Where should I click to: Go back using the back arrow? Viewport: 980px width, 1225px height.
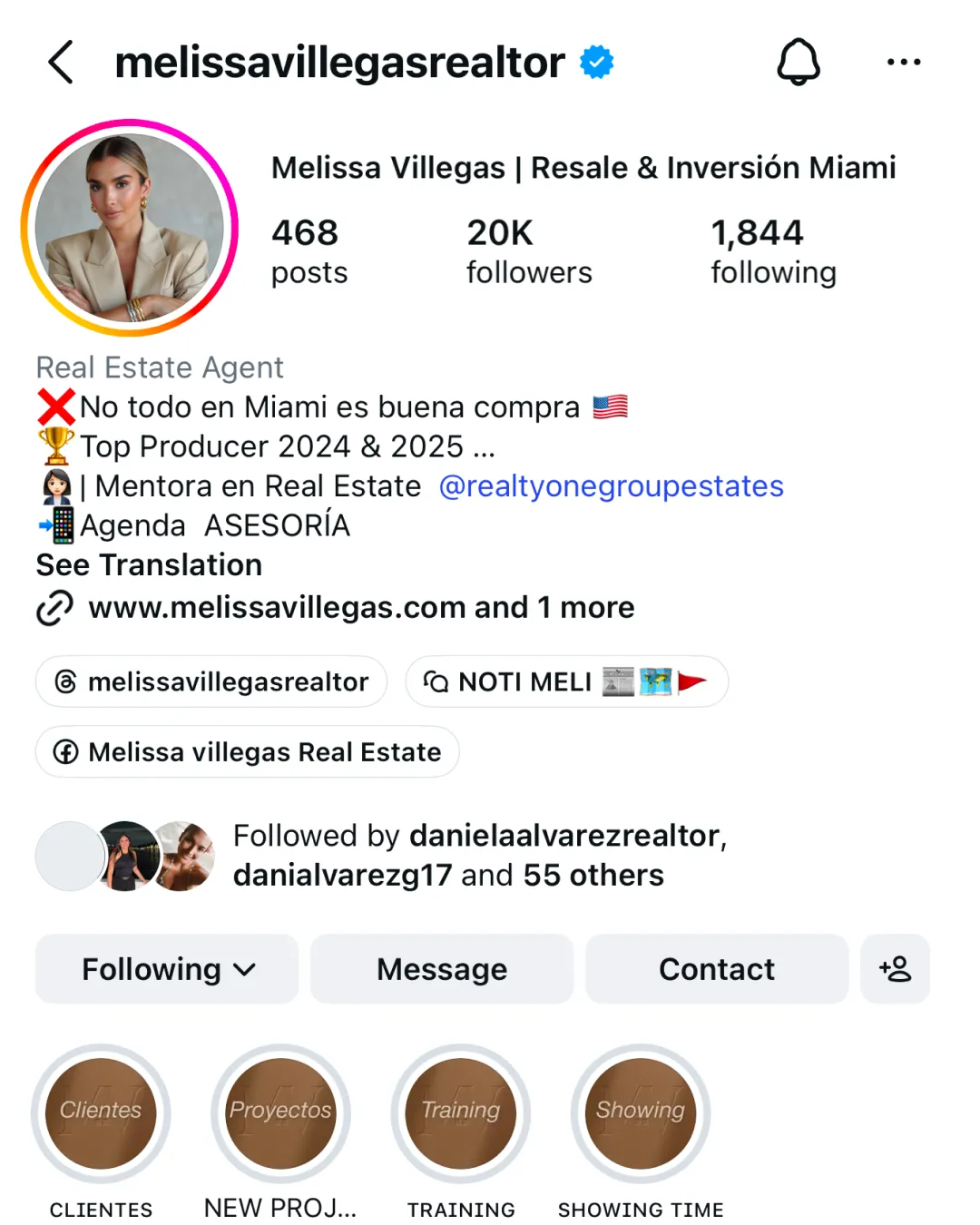click(x=61, y=63)
